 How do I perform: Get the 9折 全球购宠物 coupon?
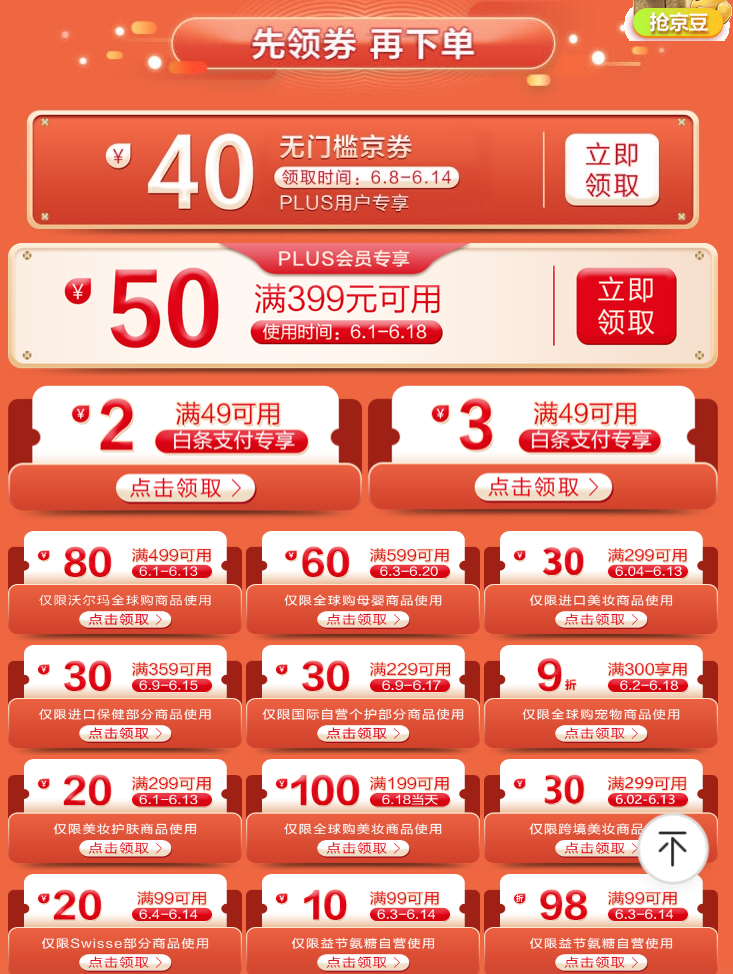[x=601, y=733]
